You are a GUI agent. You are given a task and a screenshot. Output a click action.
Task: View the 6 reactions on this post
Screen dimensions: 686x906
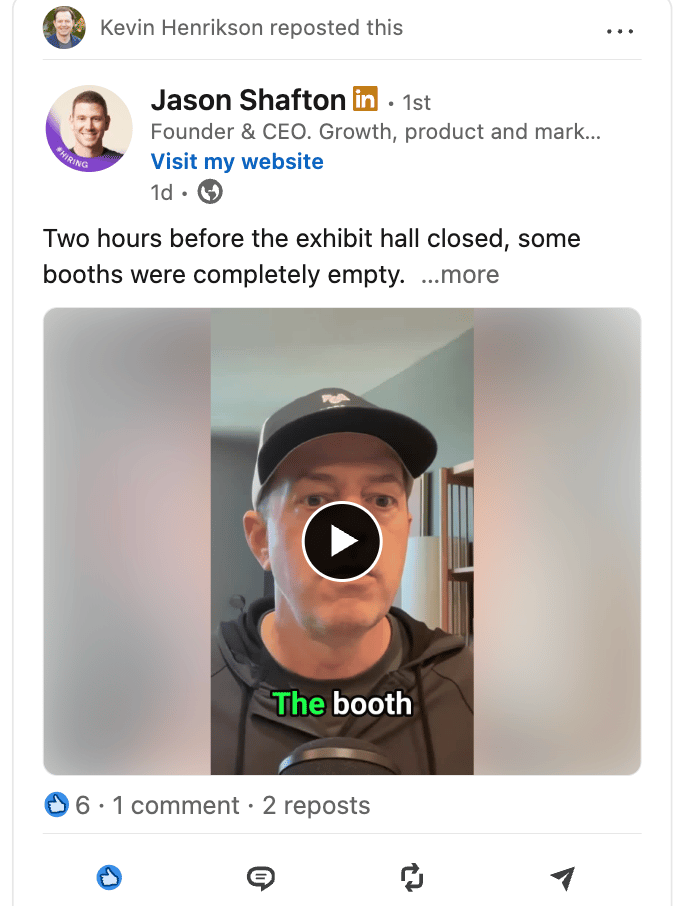66,805
